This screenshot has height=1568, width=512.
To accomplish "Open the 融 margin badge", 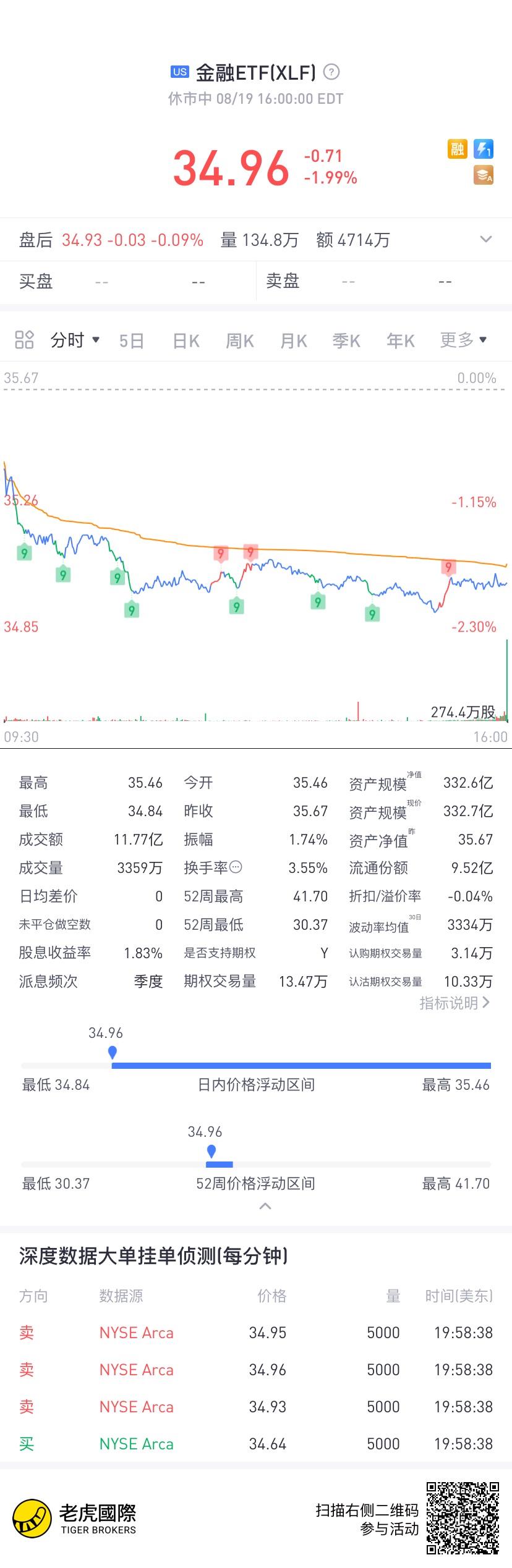I will tap(458, 149).
